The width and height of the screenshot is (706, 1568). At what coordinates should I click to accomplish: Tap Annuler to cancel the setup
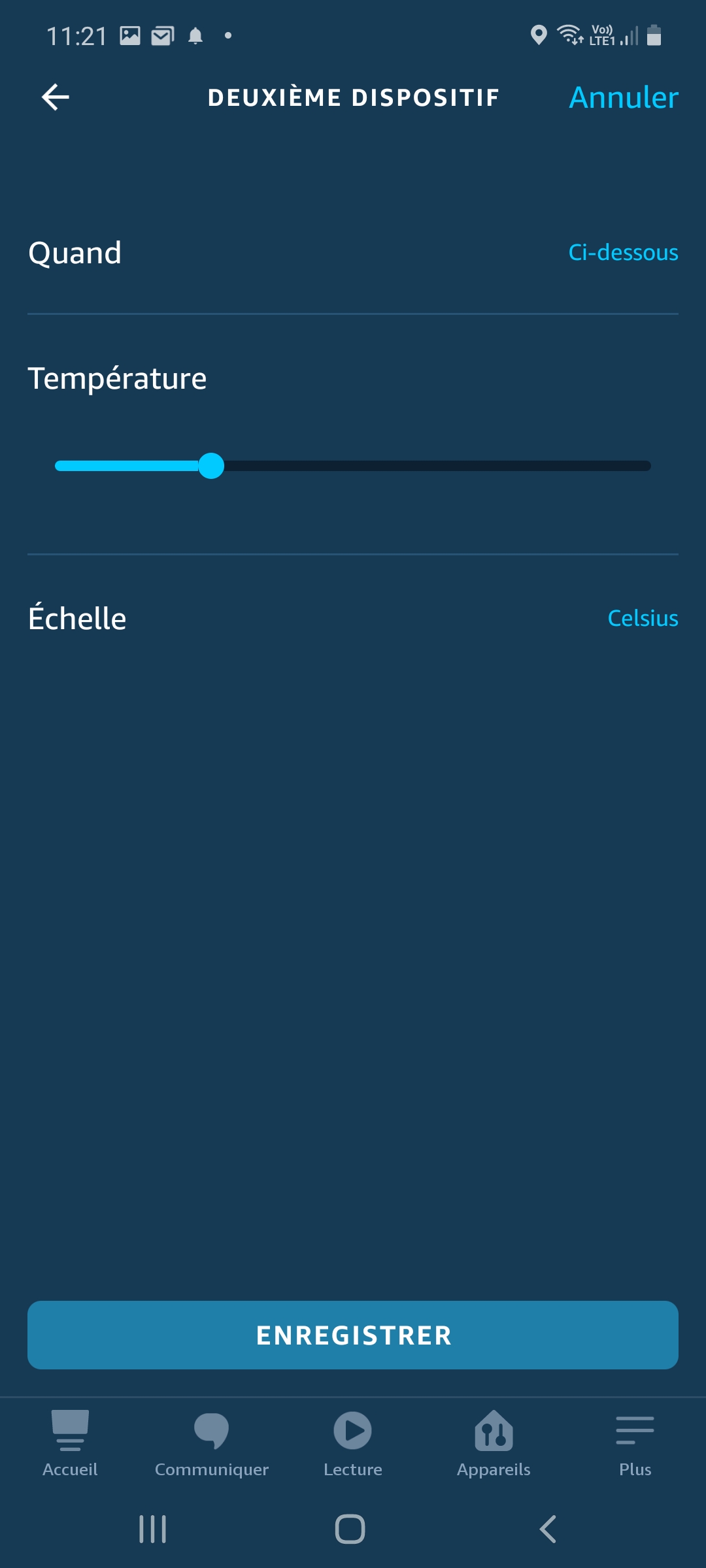(x=623, y=97)
